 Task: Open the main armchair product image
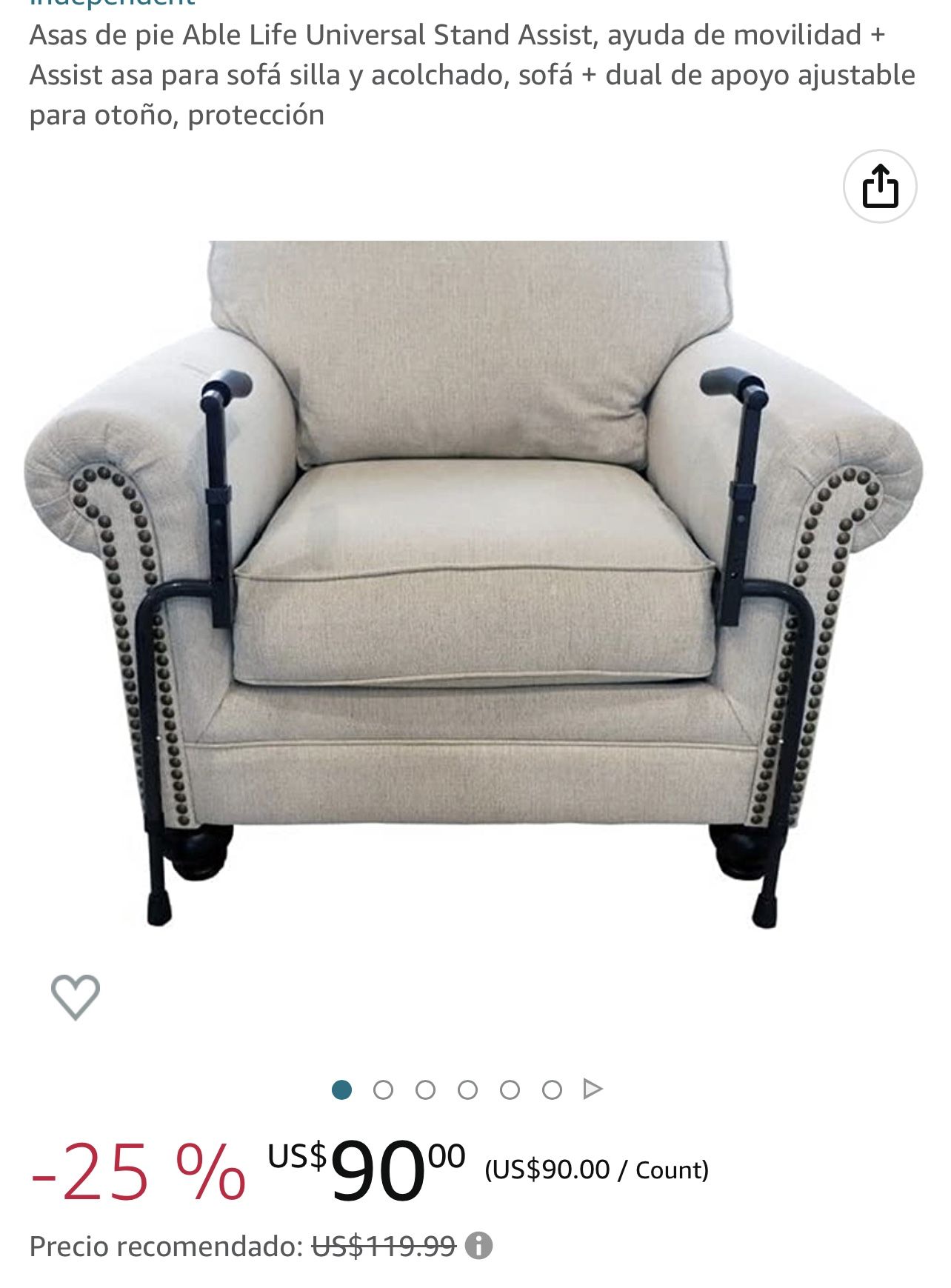pos(474,585)
